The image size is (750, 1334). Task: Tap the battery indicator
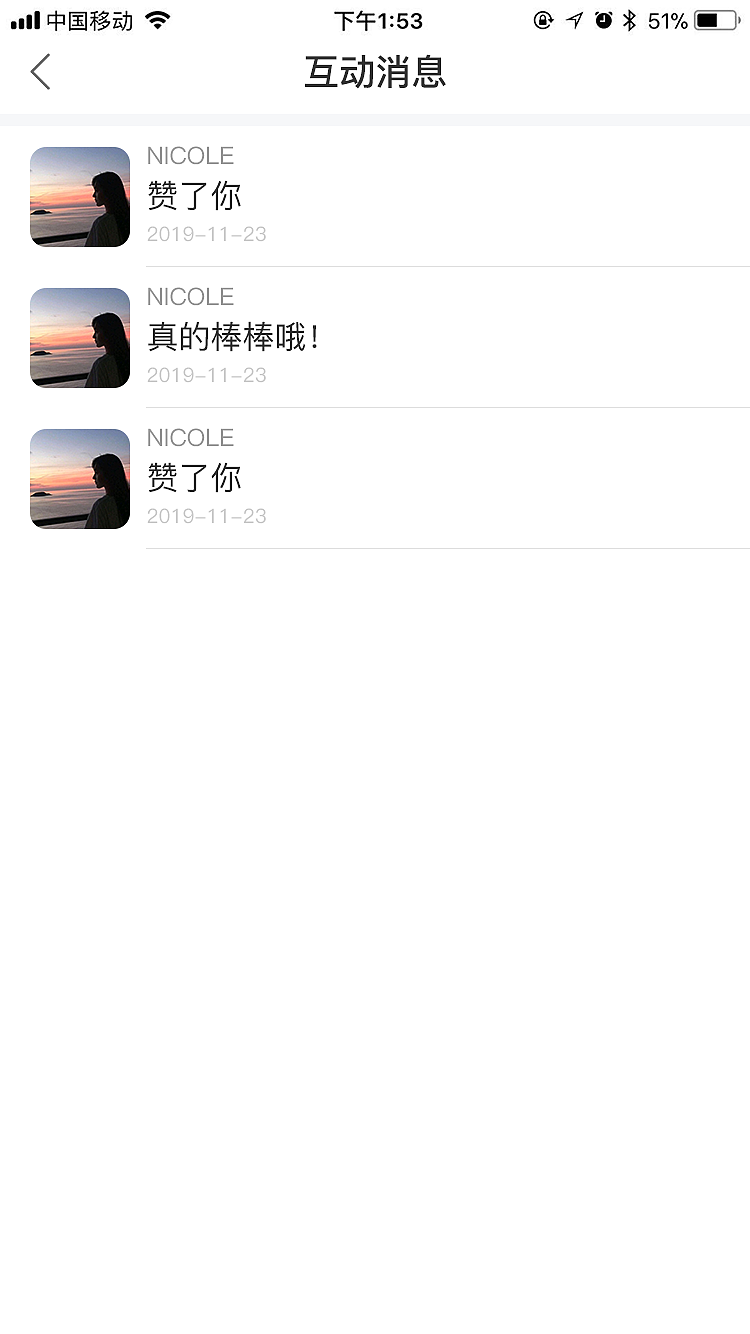pos(711,18)
